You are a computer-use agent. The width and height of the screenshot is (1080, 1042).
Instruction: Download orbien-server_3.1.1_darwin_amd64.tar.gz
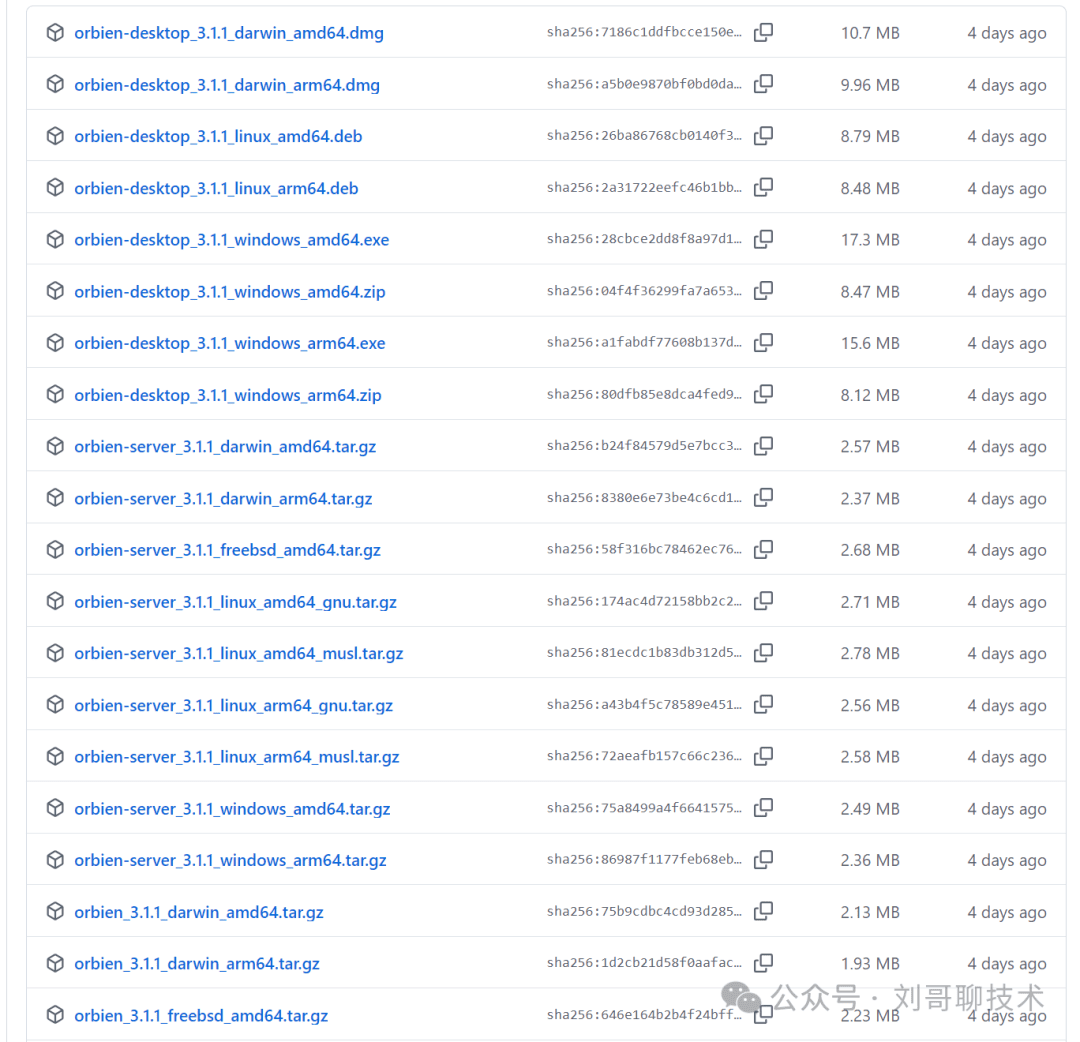[x=225, y=446]
